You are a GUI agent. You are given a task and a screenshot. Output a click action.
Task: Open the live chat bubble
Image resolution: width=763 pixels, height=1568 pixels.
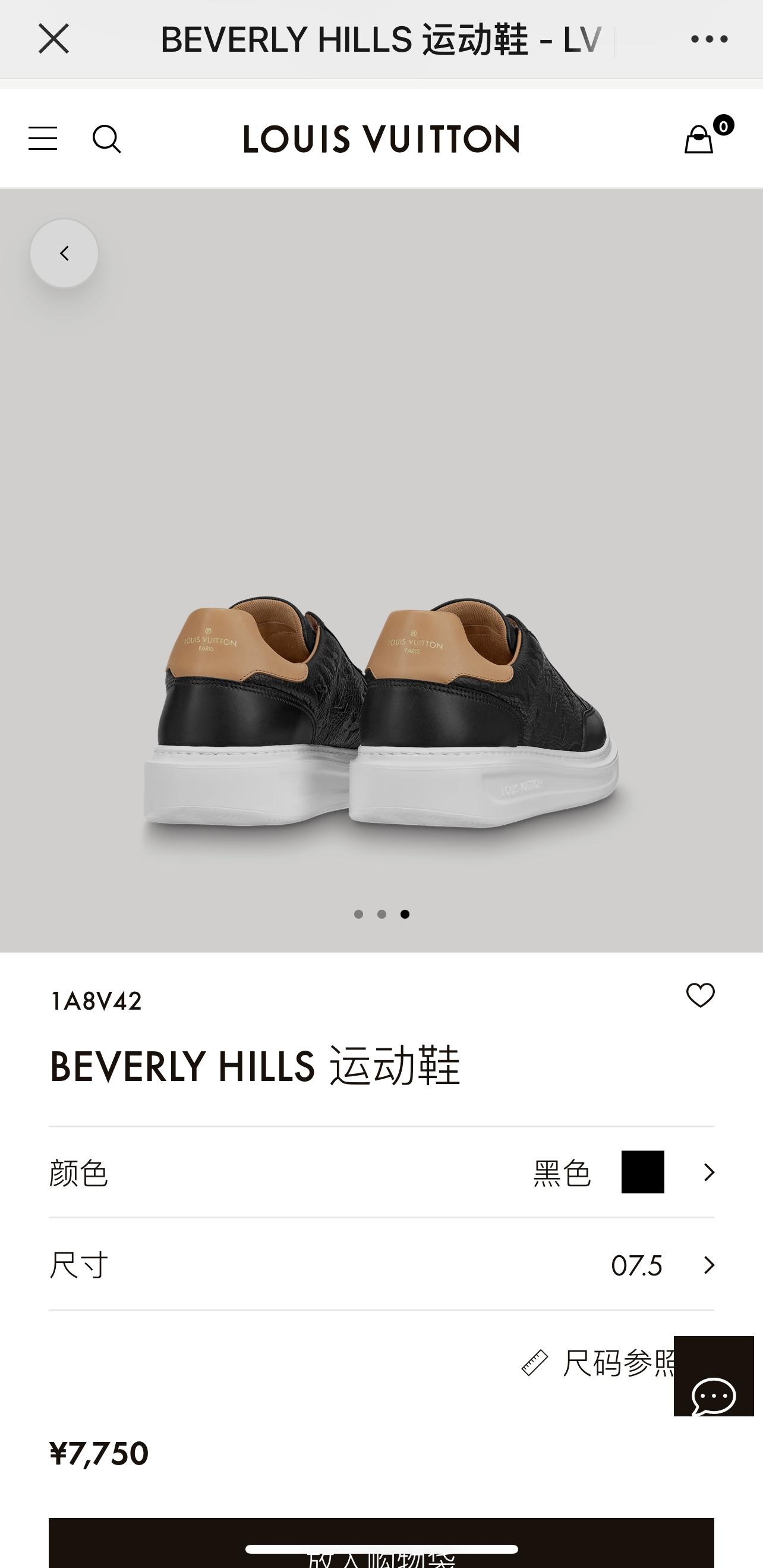click(713, 1378)
